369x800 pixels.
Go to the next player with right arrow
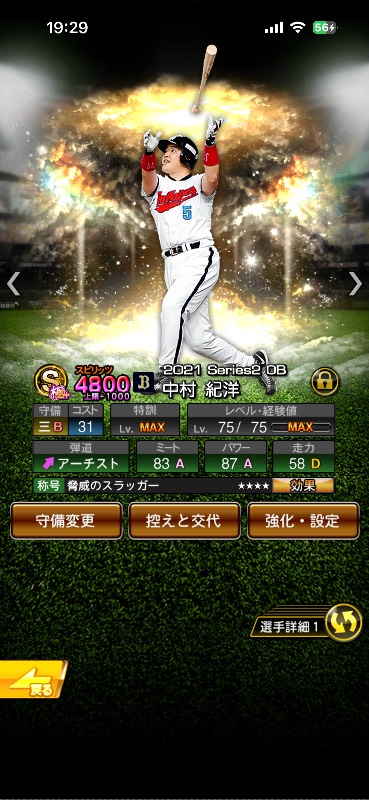pyautogui.click(x=355, y=284)
